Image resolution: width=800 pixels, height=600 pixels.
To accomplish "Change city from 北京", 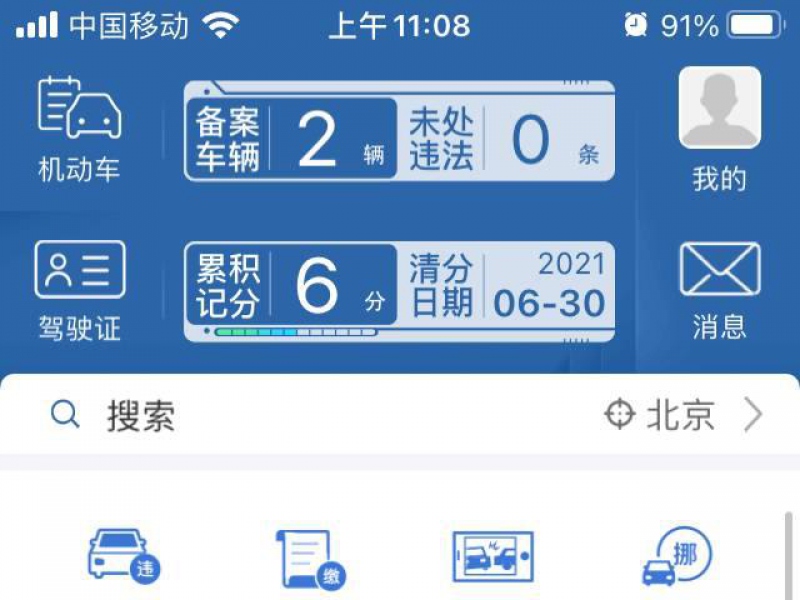I will (x=683, y=415).
